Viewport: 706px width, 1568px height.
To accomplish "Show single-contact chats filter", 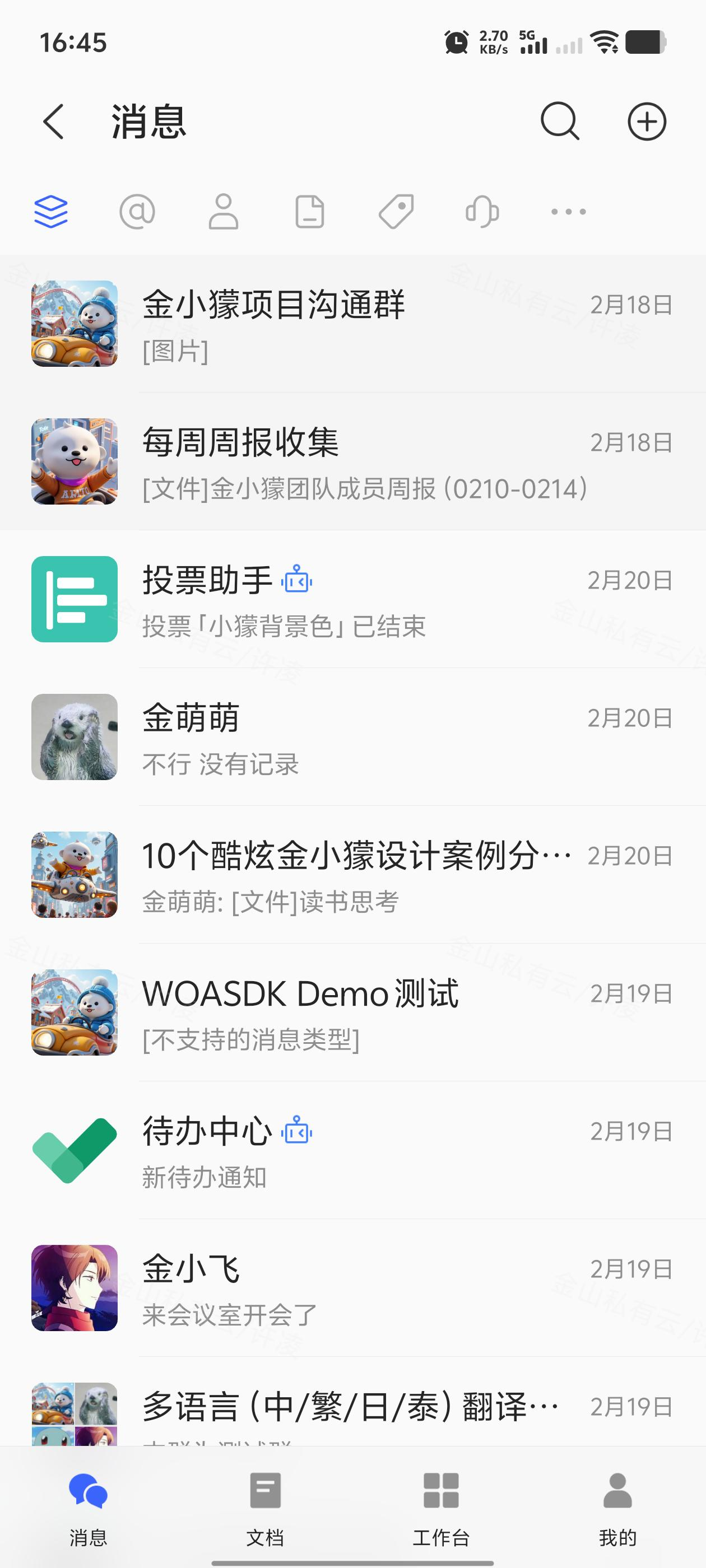I will pos(224,212).
